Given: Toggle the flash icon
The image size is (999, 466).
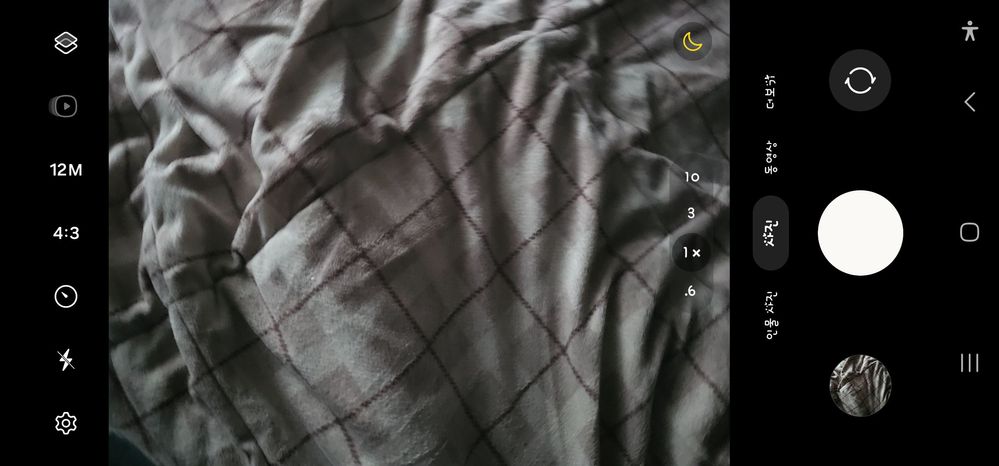Looking at the screenshot, I should [66, 360].
